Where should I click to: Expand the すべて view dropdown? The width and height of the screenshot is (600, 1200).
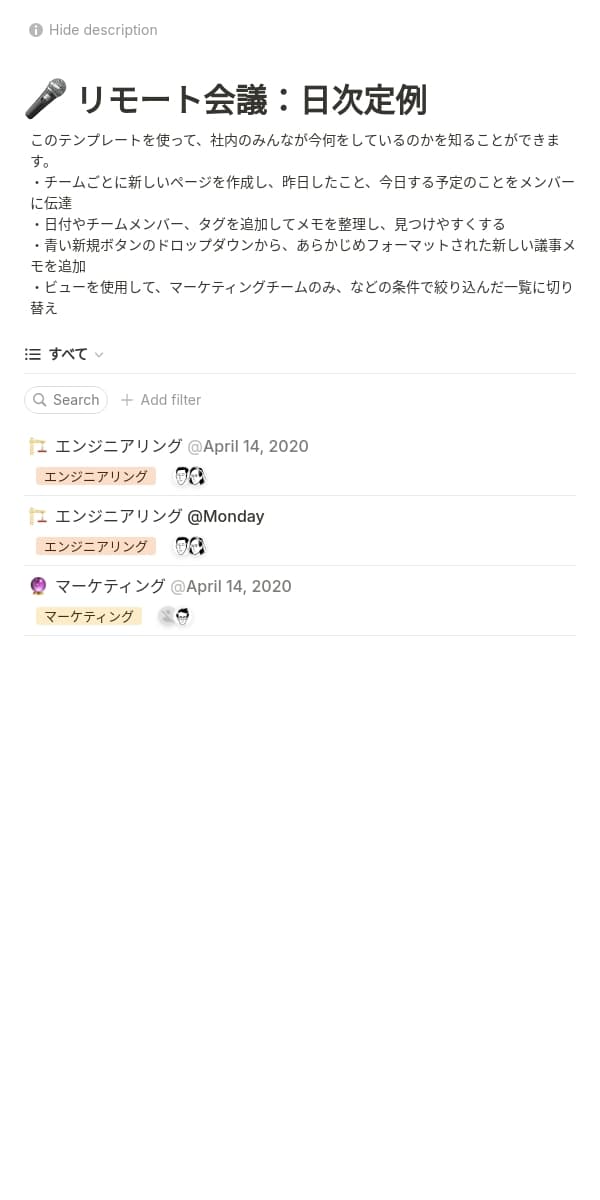(x=66, y=354)
